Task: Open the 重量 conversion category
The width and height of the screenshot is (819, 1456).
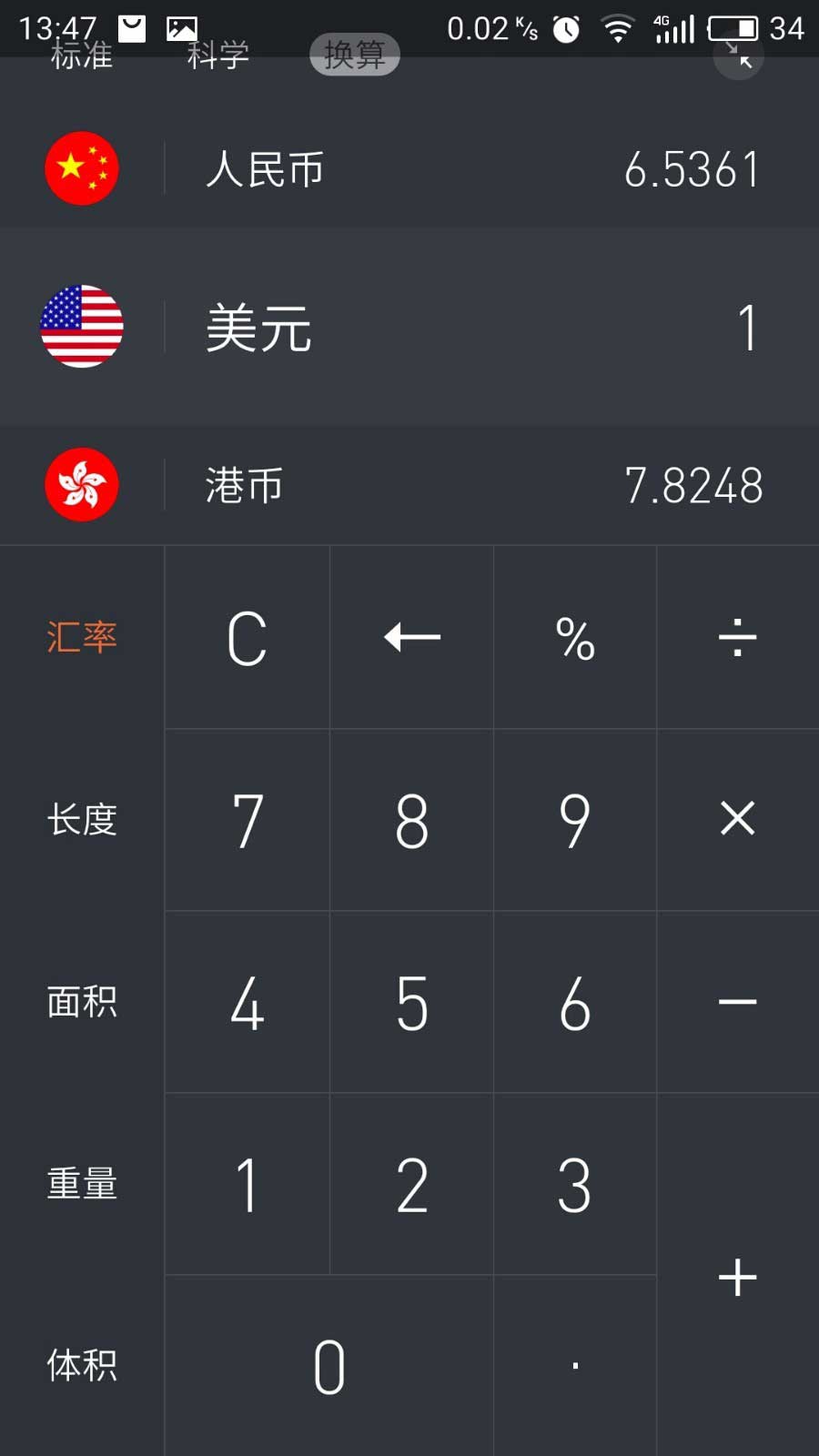Action: 82,1184
